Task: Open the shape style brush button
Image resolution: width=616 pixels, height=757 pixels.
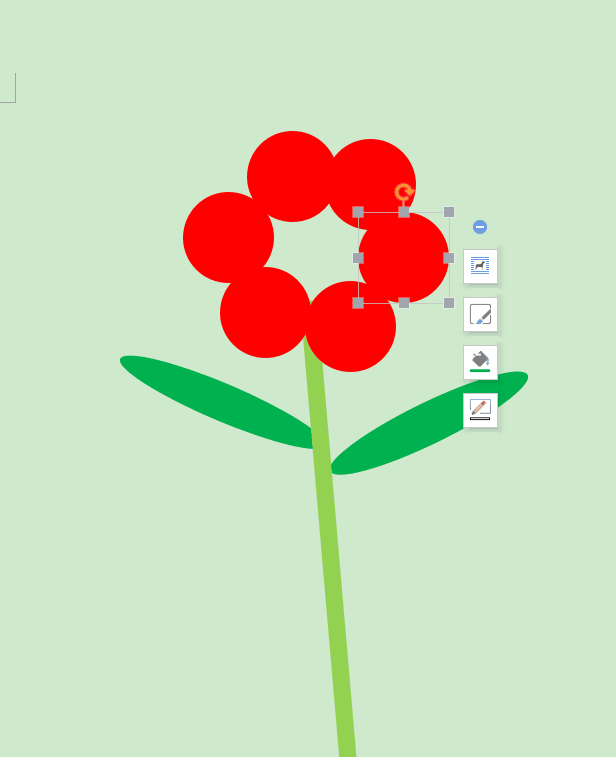Action: click(480, 314)
